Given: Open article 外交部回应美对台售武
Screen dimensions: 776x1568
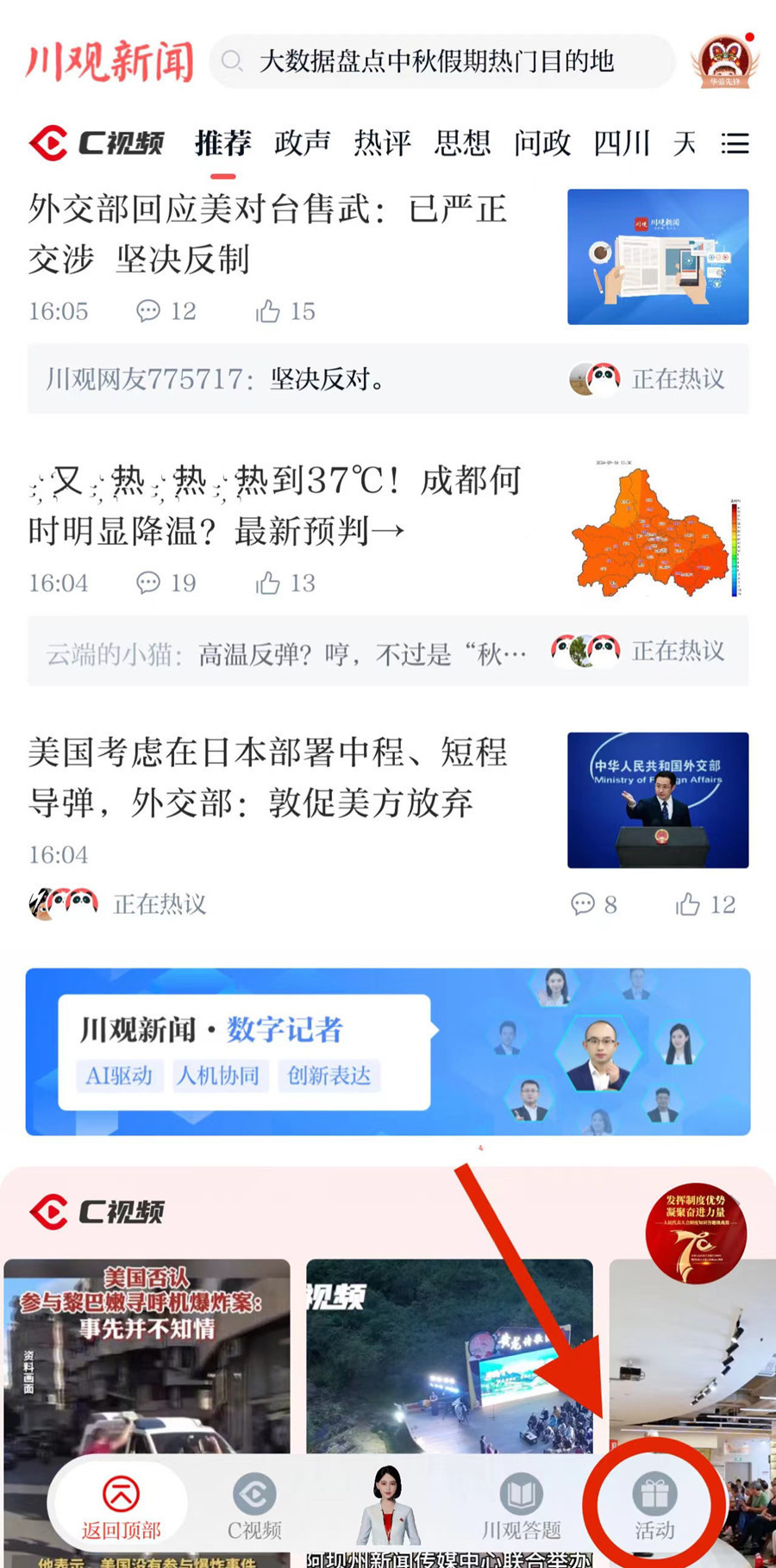Looking at the screenshot, I should (x=267, y=234).
